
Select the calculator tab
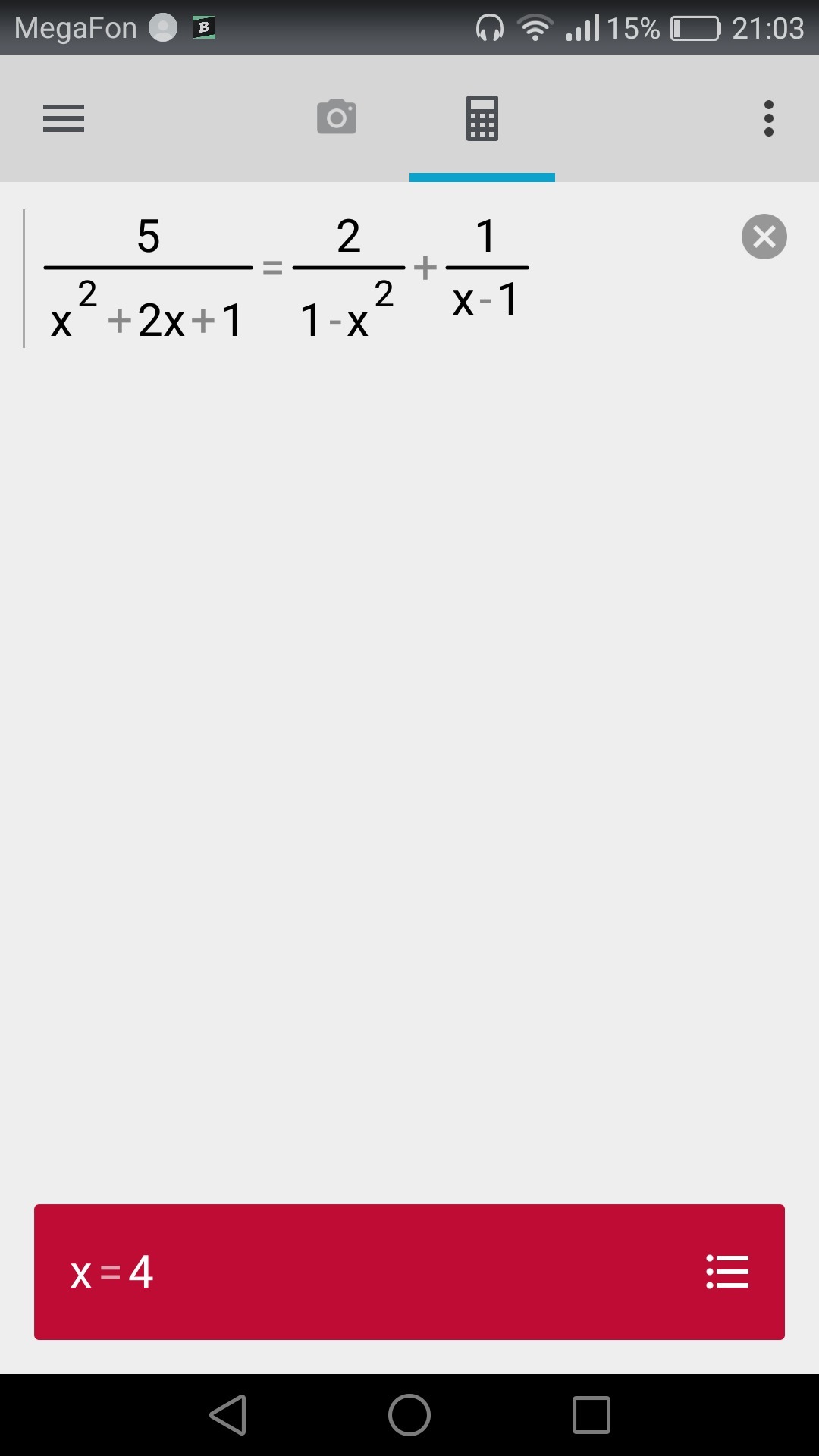click(x=482, y=118)
